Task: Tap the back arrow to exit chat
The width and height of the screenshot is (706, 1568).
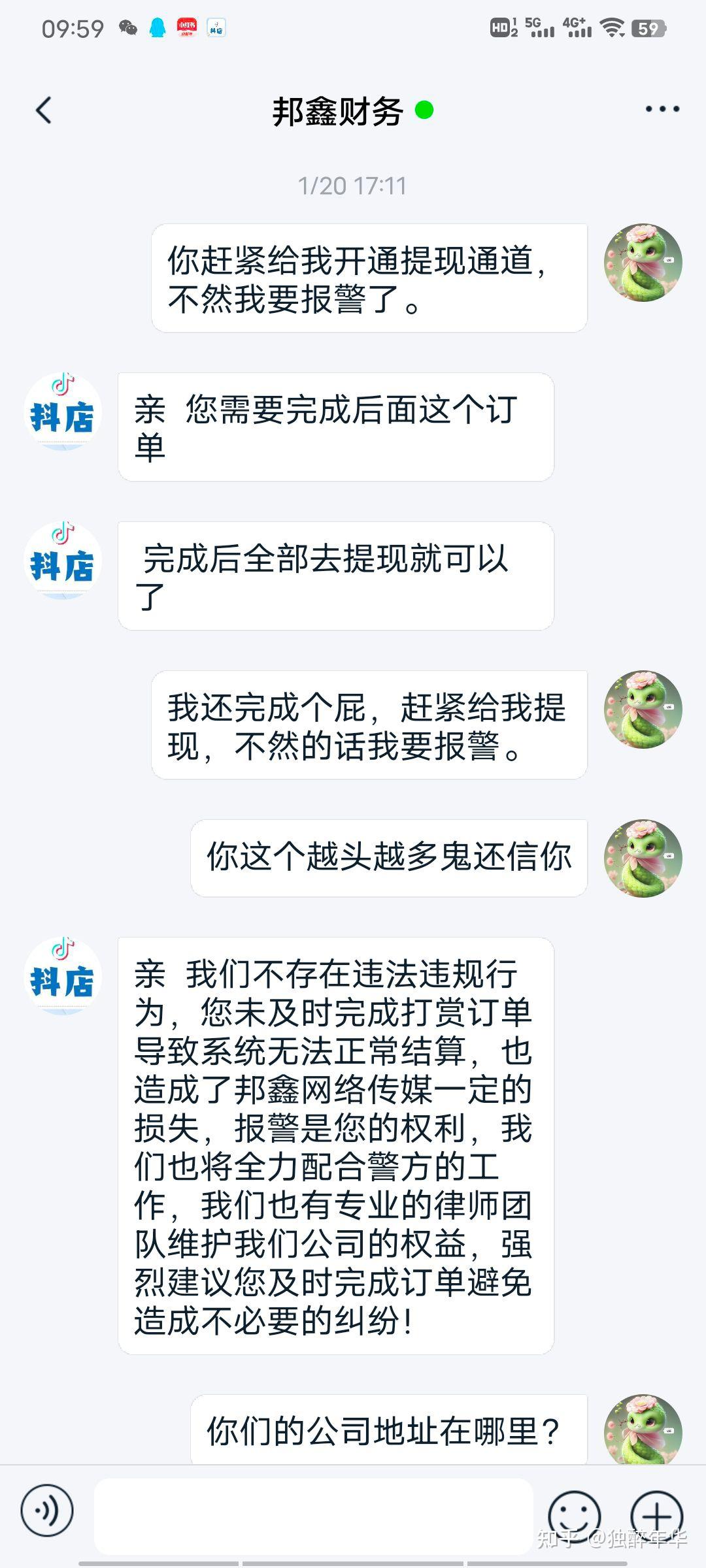Action: pyautogui.click(x=44, y=110)
